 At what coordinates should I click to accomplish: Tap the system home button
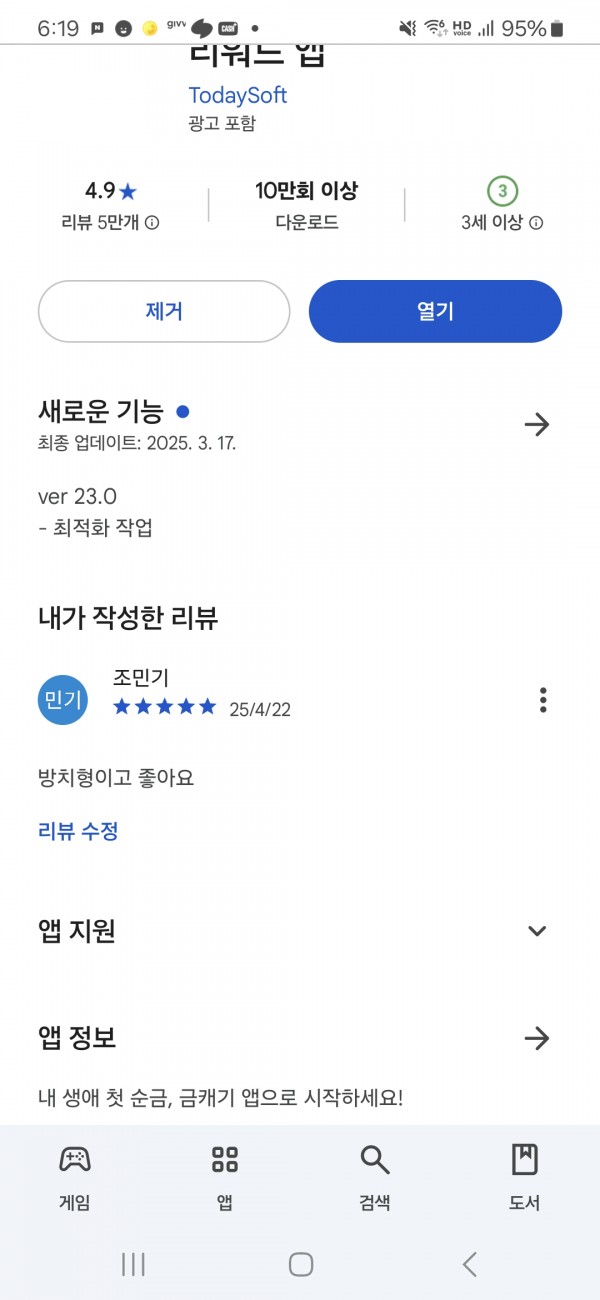[x=301, y=1264]
